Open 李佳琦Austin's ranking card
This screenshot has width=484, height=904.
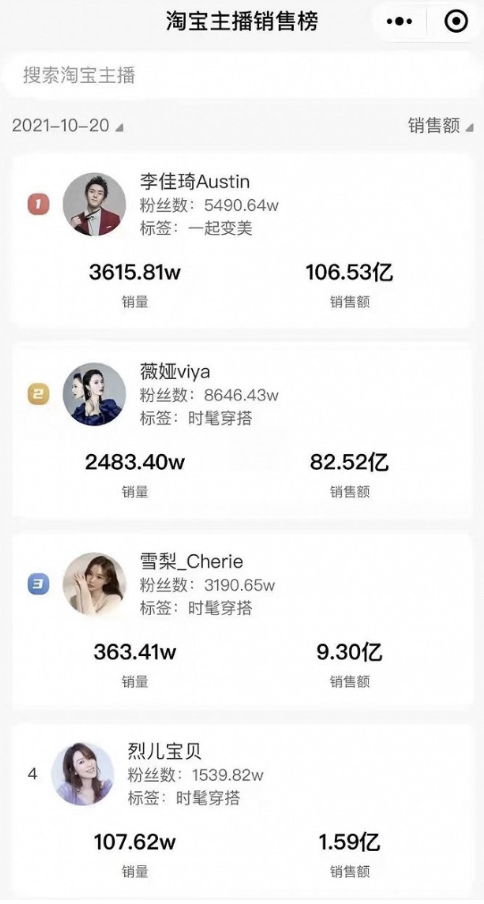click(242, 240)
